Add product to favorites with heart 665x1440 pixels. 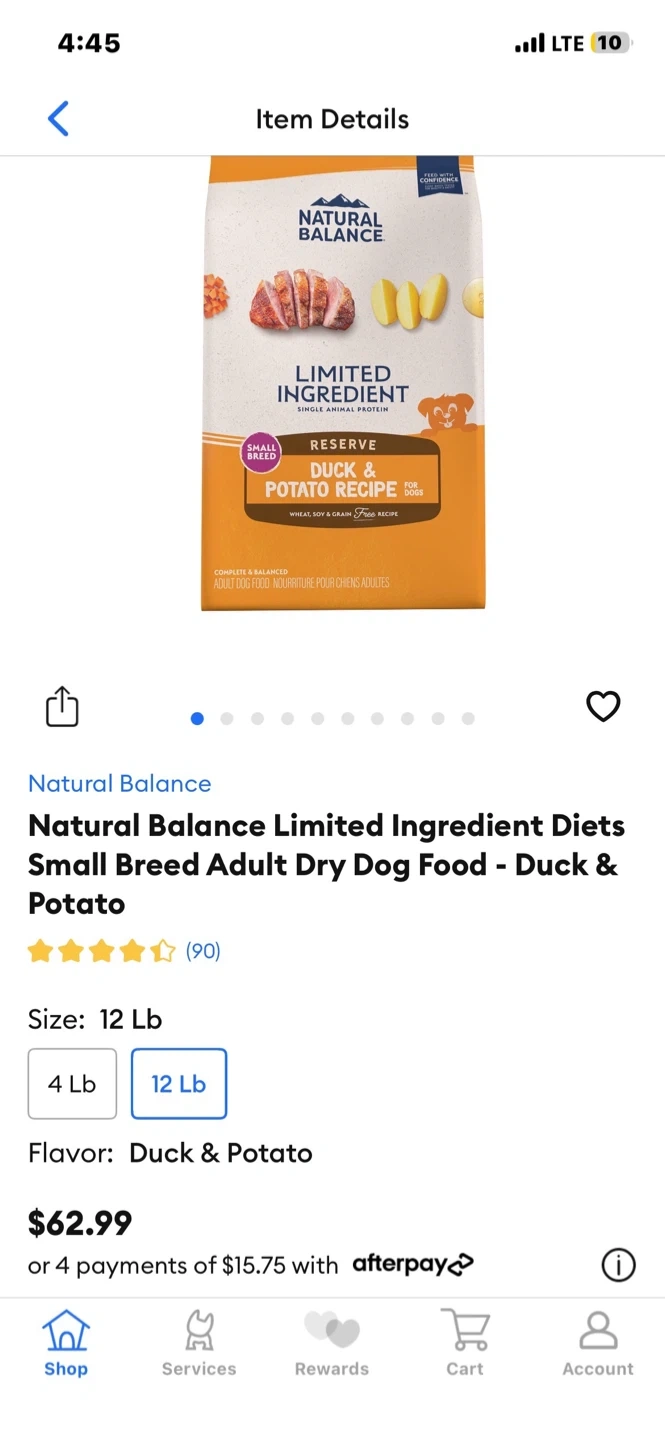coord(603,706)
